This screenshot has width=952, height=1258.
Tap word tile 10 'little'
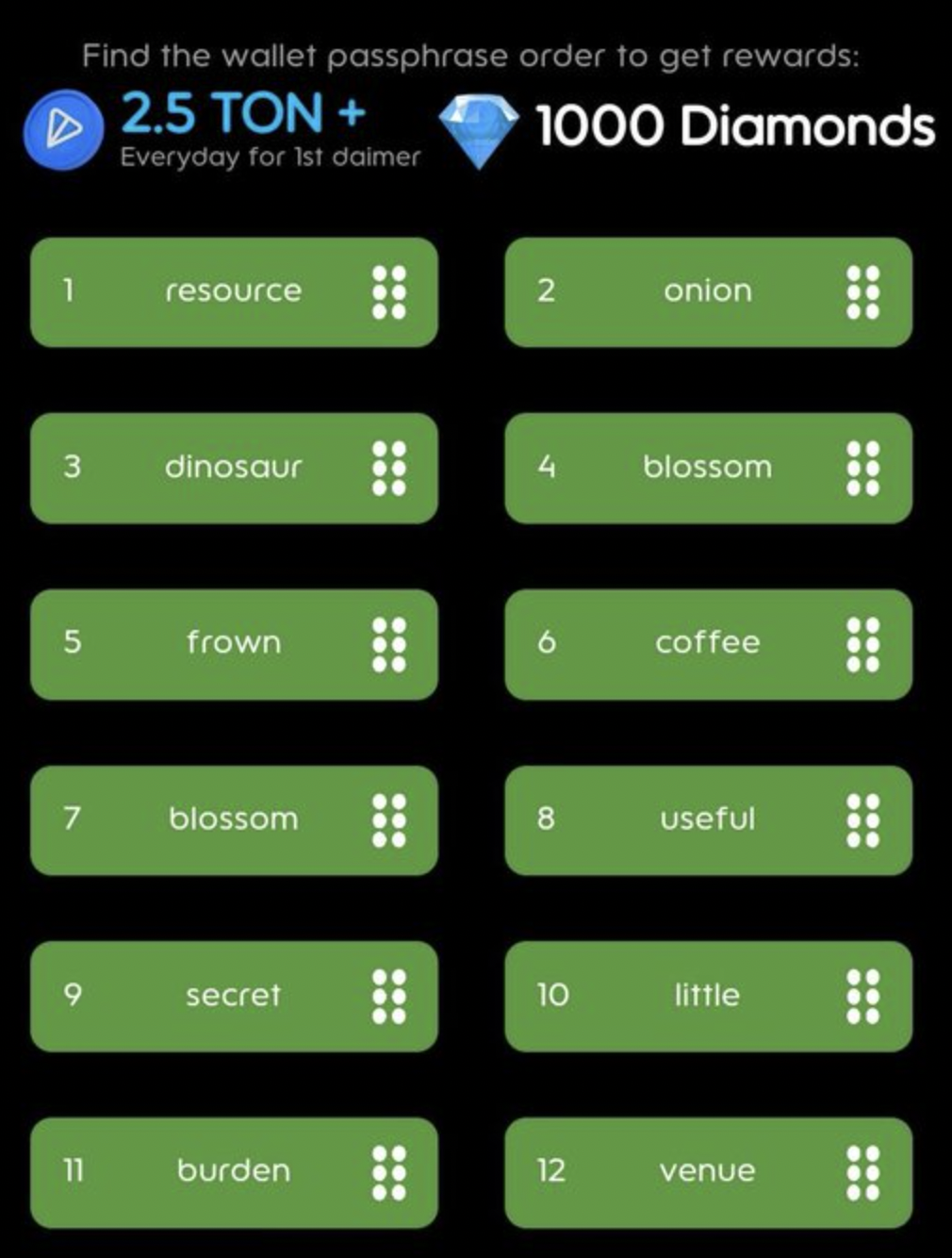[707, 996]
